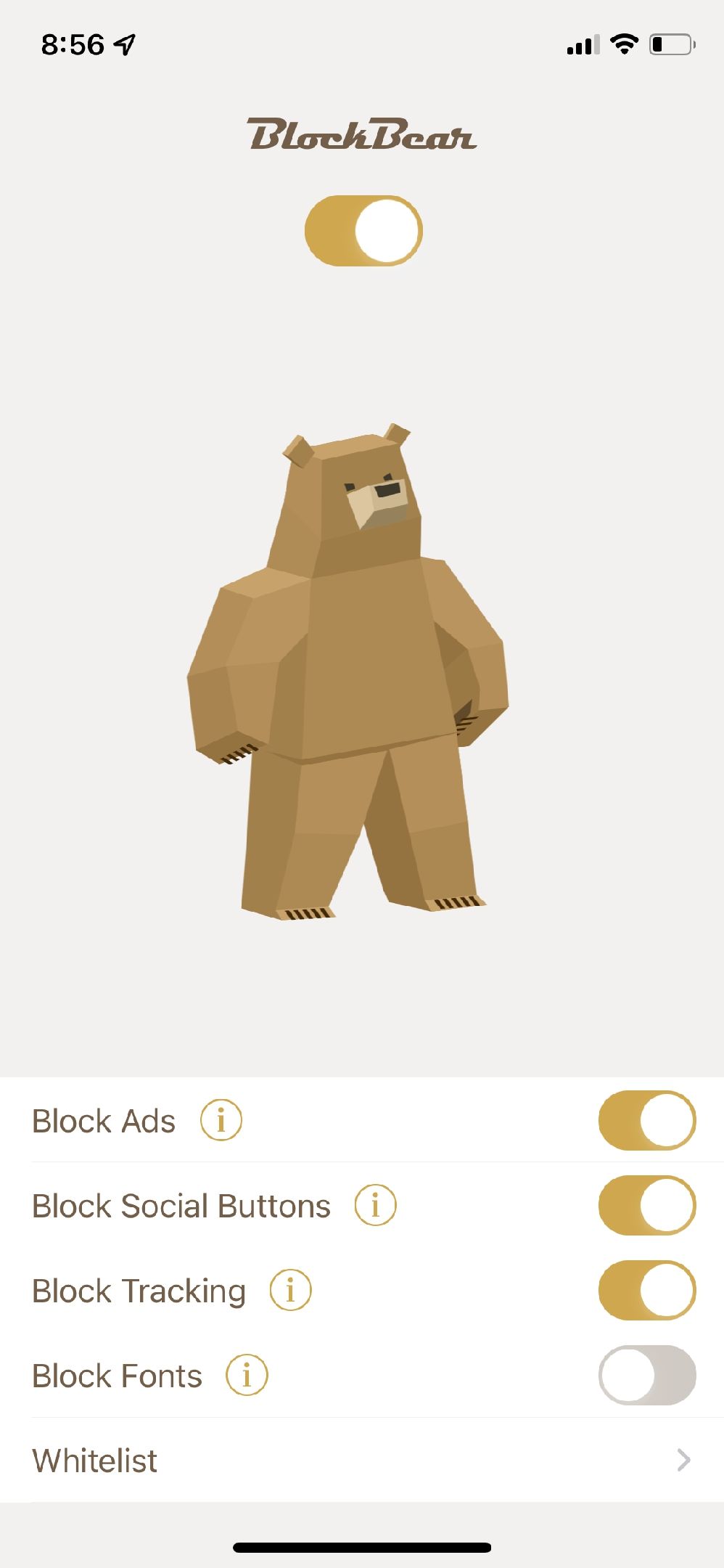The image size is (724, 1568).
Task: Open info about Block Ads
Action: tap(221, 1119)
